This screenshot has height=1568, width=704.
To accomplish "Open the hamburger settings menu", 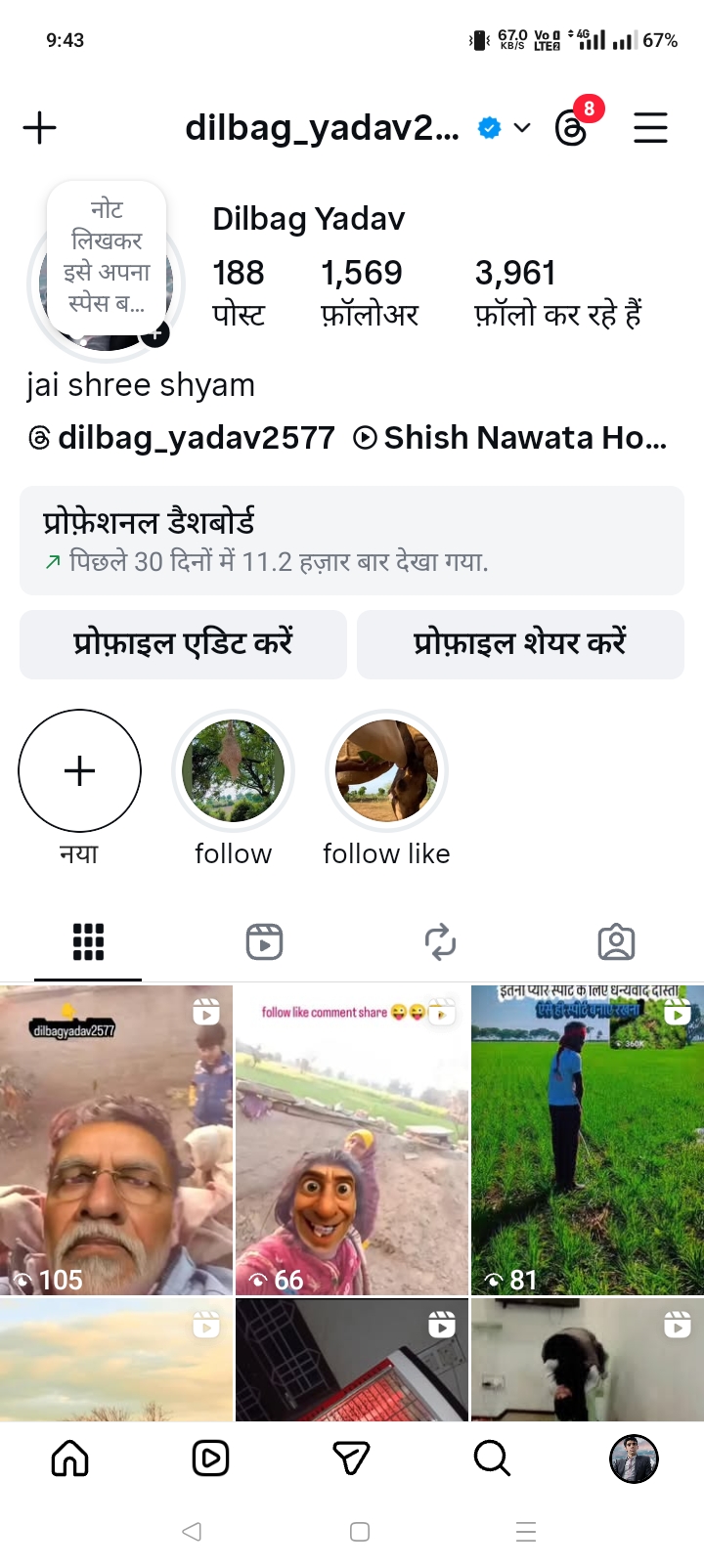I will point(650,128).
